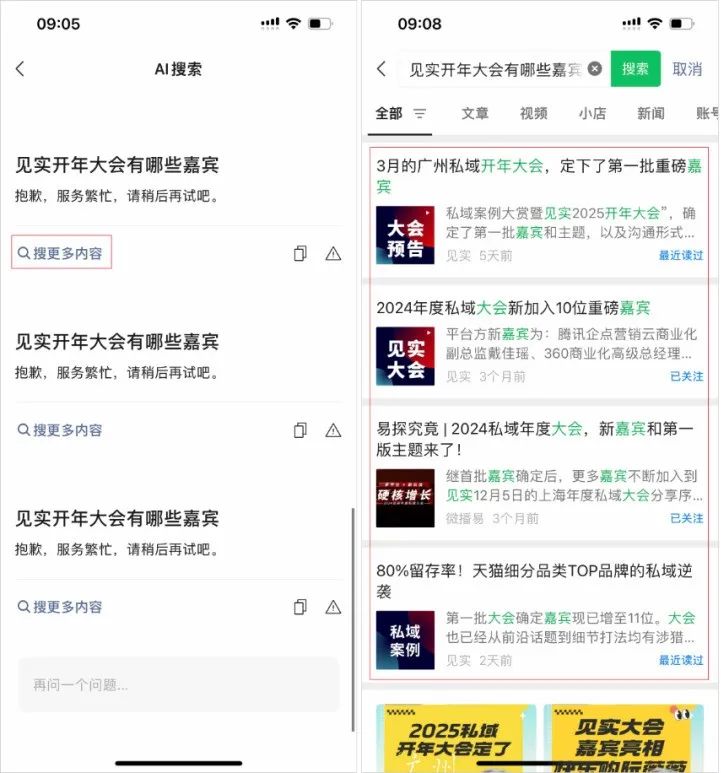Switch to the 小店 tab
Image resolution: width=721 pixels, height=773 pixels.
(x=592, y=113)
